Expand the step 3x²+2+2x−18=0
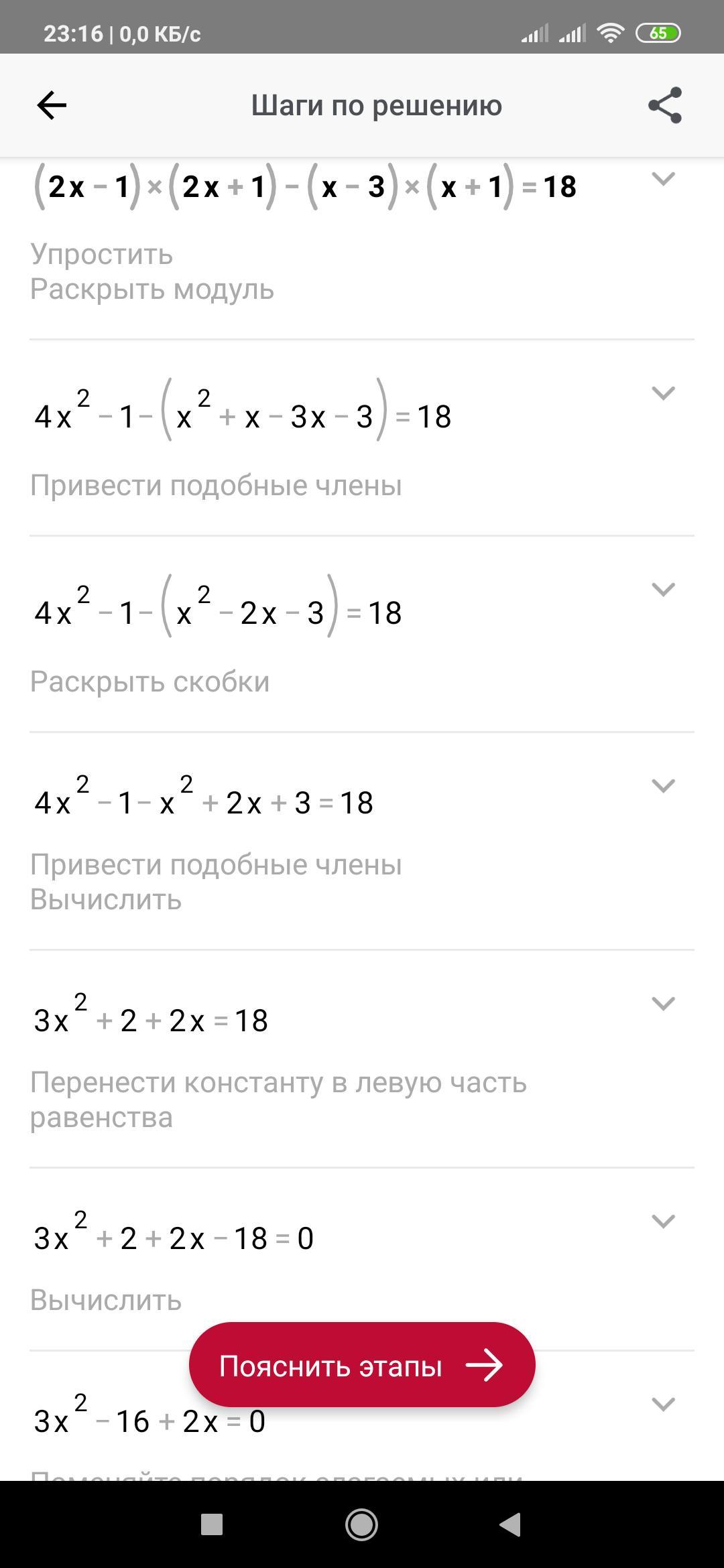This screenshot has width=724, height=1568. pos(663,1222)
